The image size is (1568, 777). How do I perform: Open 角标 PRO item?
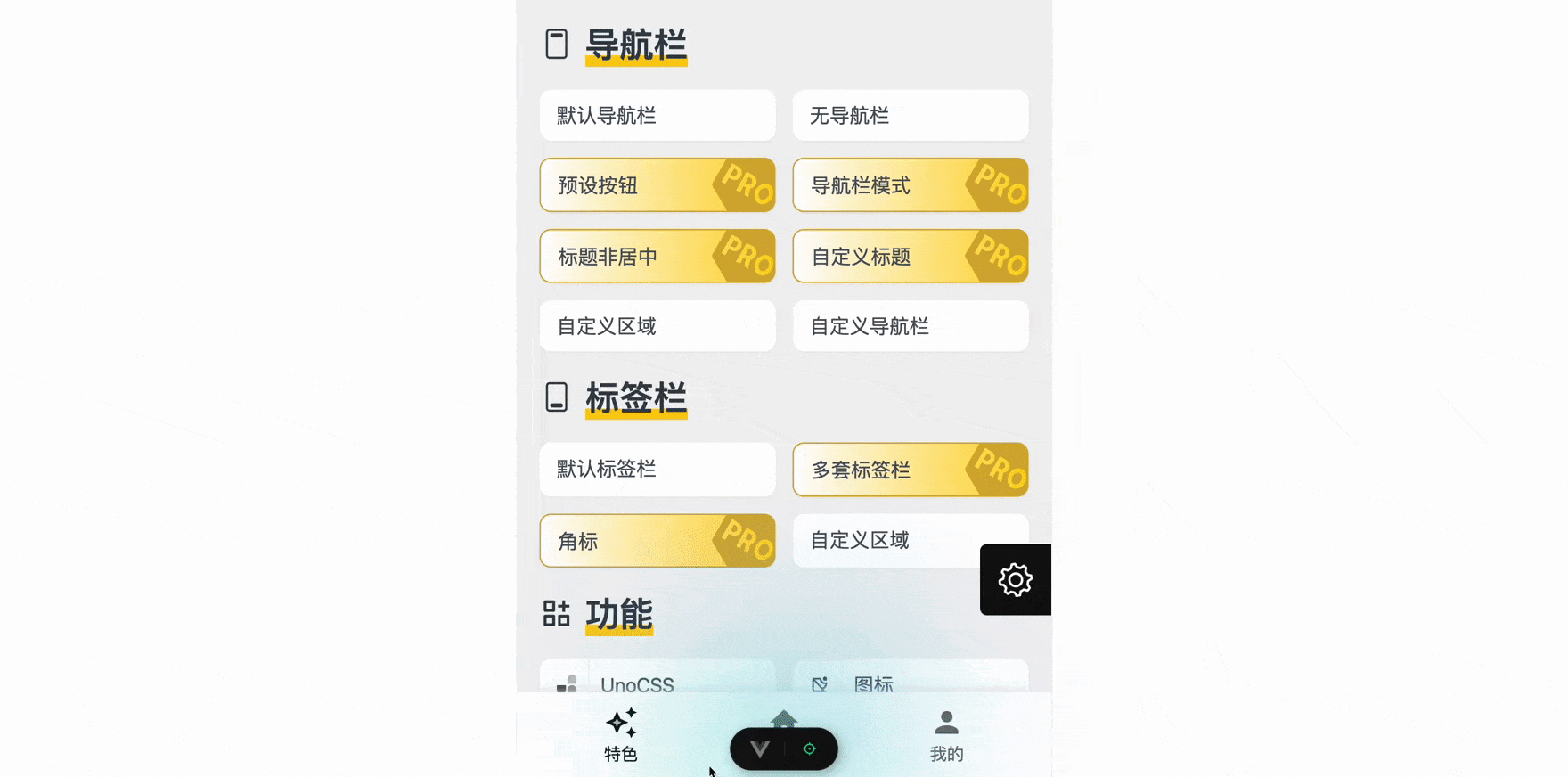click(x=657, y=541)
